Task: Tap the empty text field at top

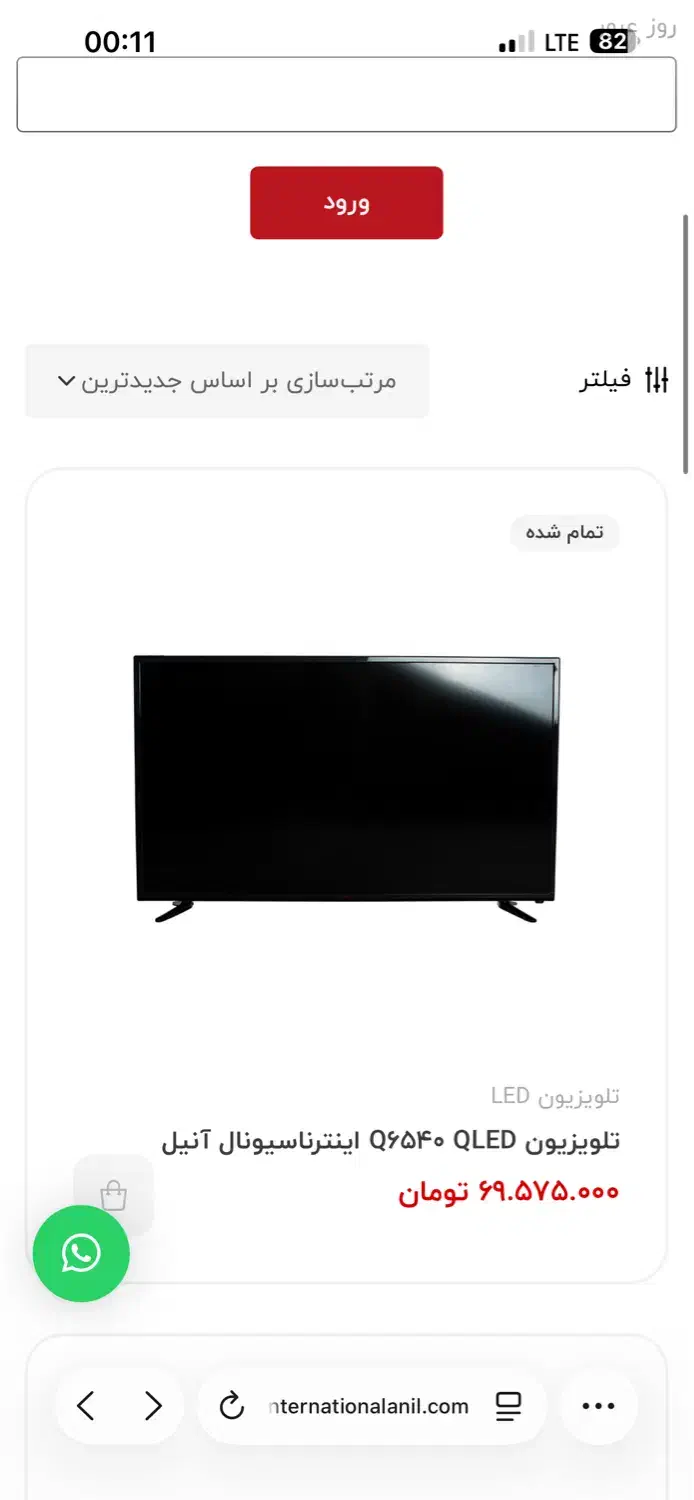Action: pos(346,94)
